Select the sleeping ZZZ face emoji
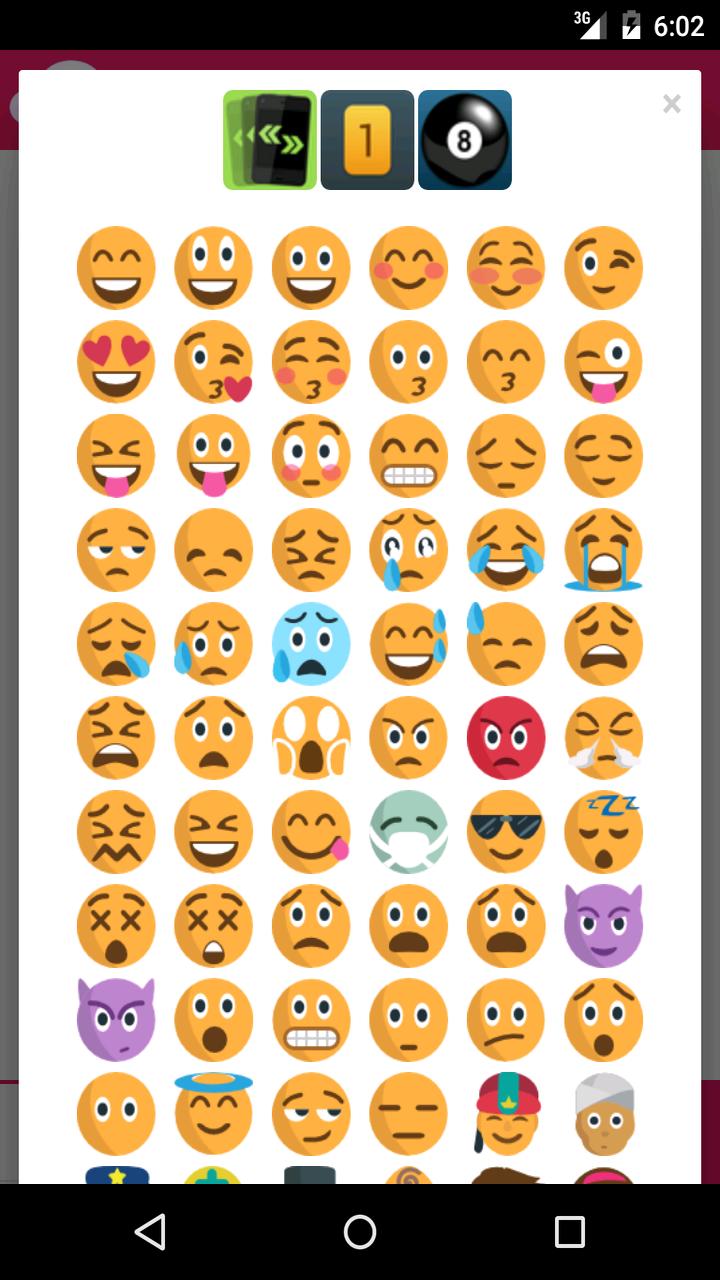Image resolution: width=720 pixels, height=1280 pixels. (x=603, y=831)
